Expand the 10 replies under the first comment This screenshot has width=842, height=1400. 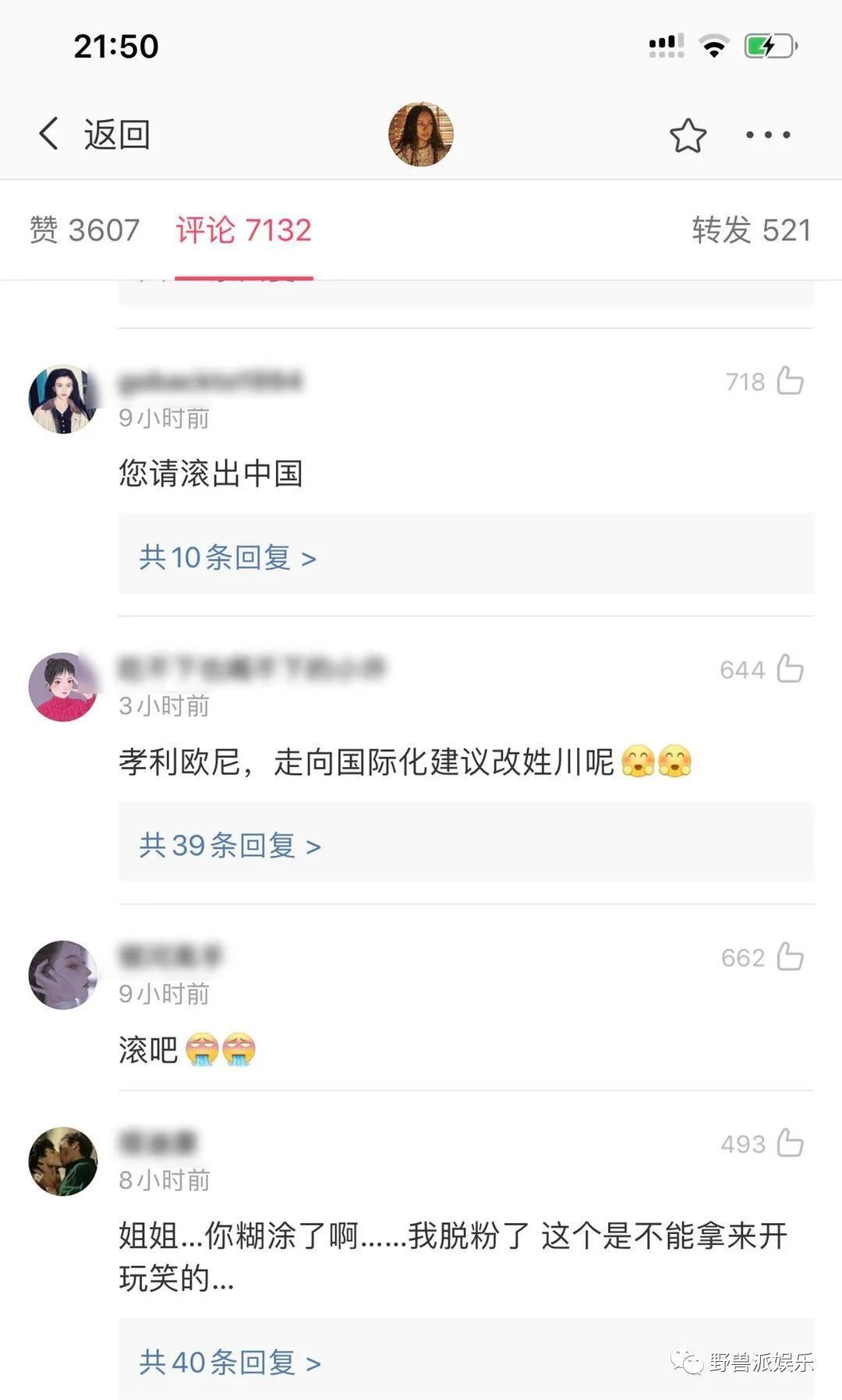pos(227,556)
